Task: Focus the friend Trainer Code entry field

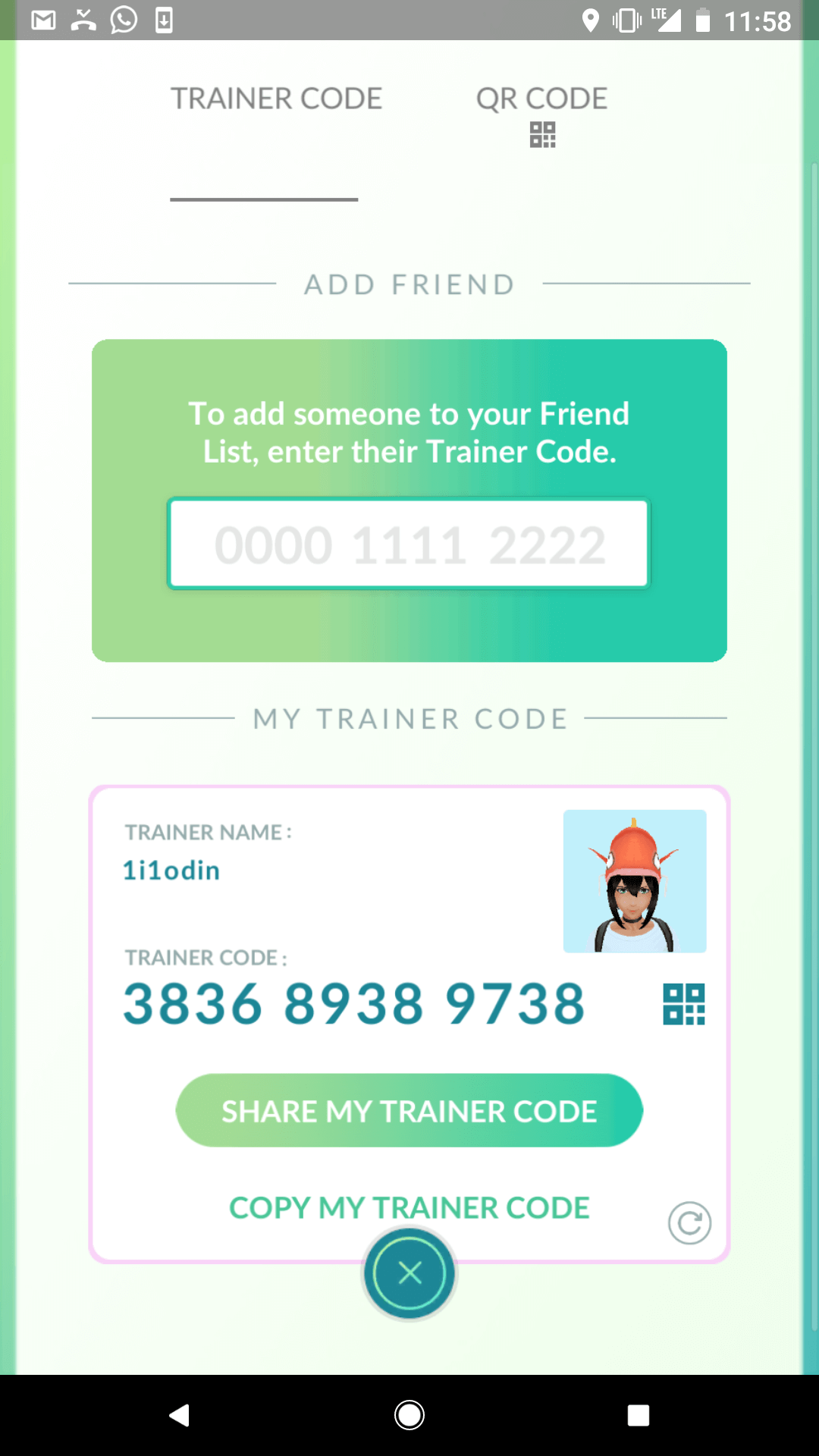Action: [x=409, y=544]
